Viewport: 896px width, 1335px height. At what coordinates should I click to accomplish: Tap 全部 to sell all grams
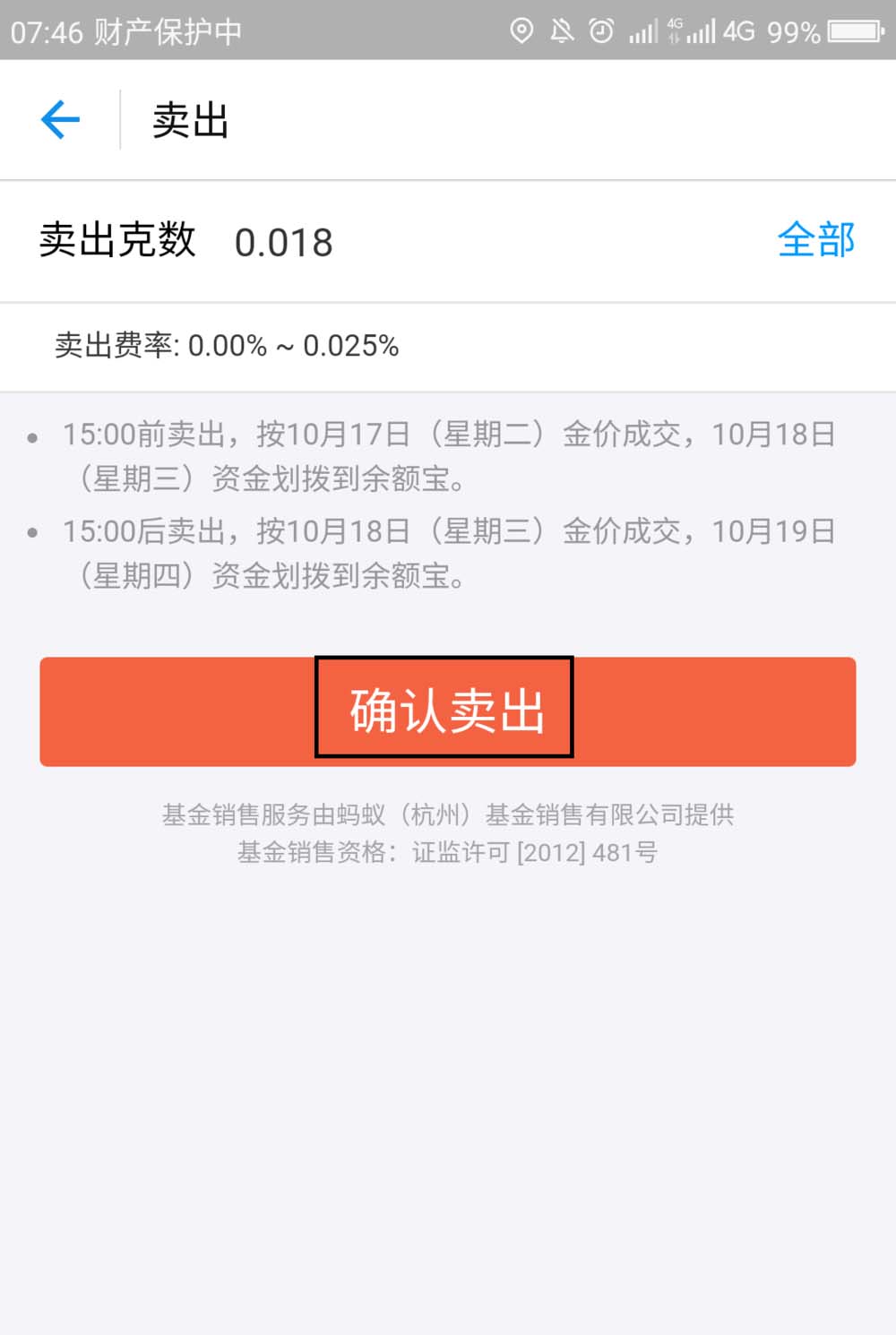(x=815, y=241)
